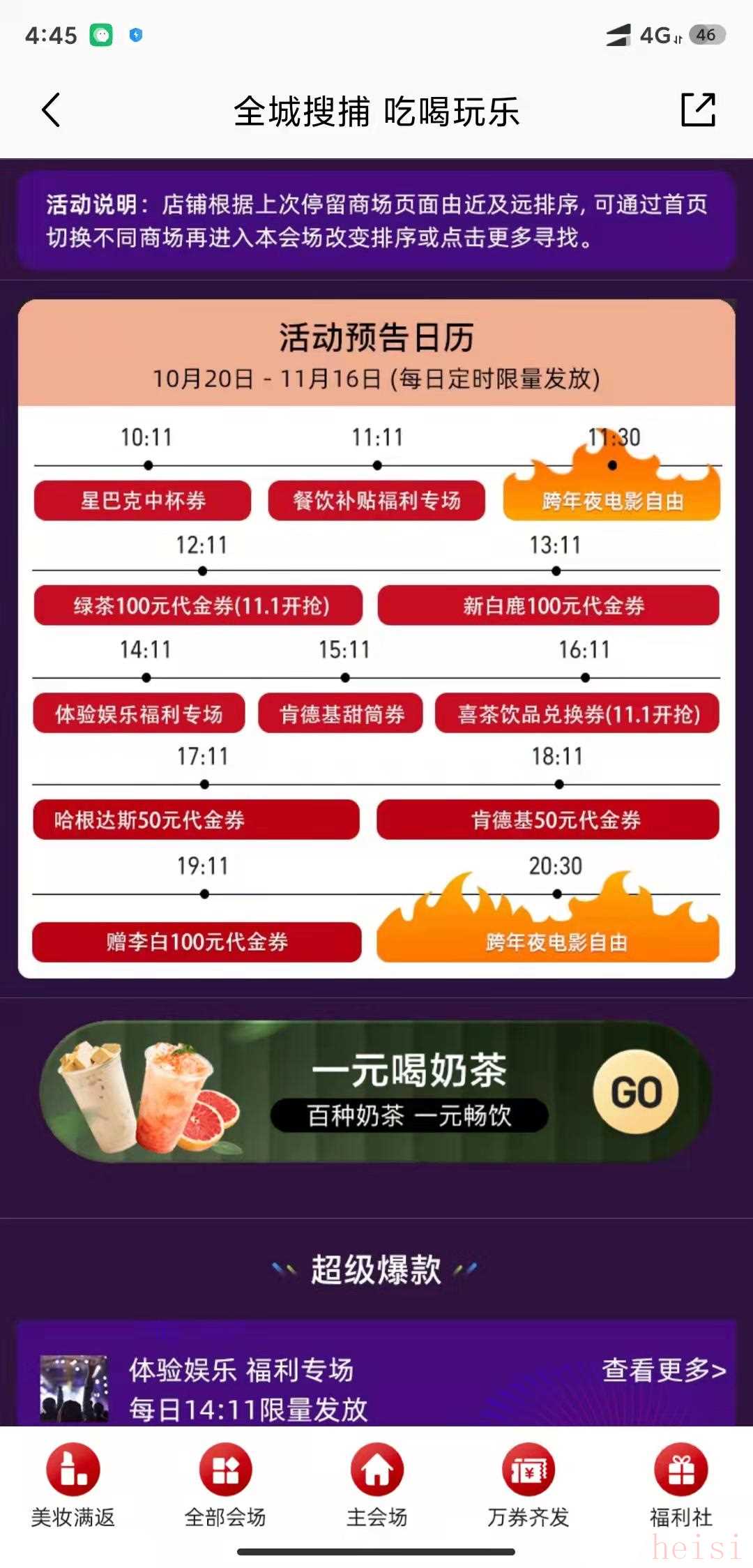Go back using the top-left arrow
The width and height of the screenshot is (753, 1568).
pos(51,110)
